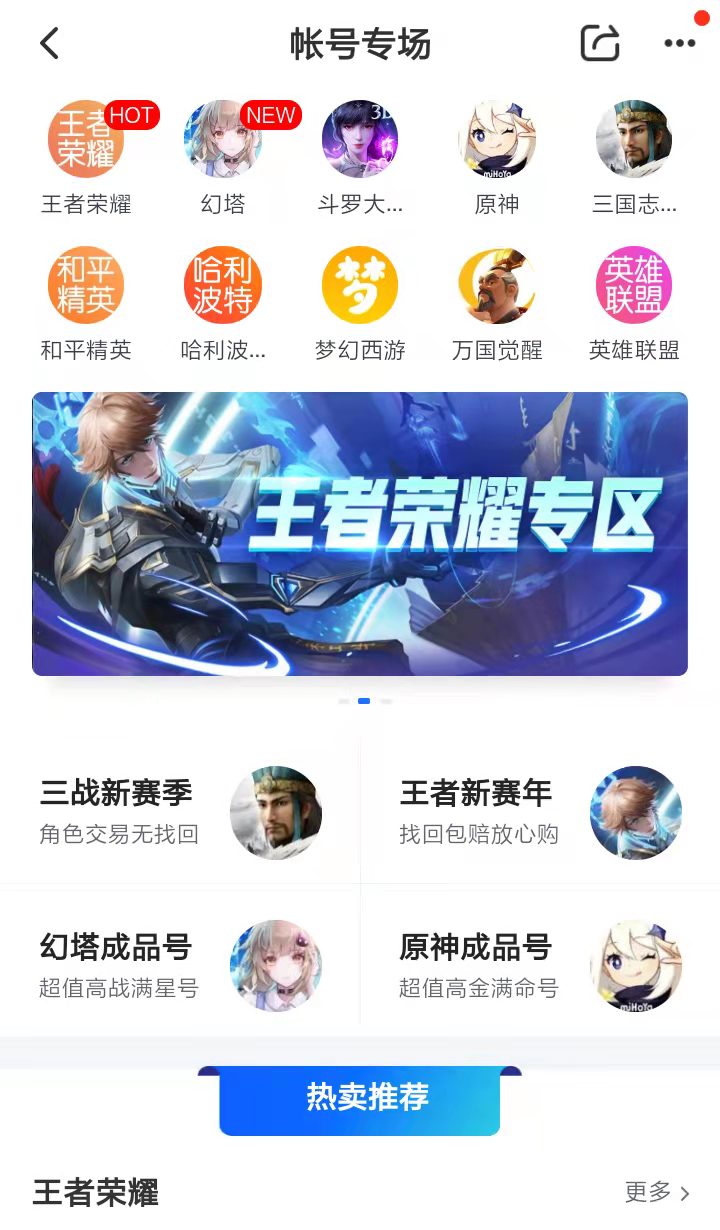Tap the 梦幻西游 game icon
Viewport: 720px width, 1230px height.
360,286
